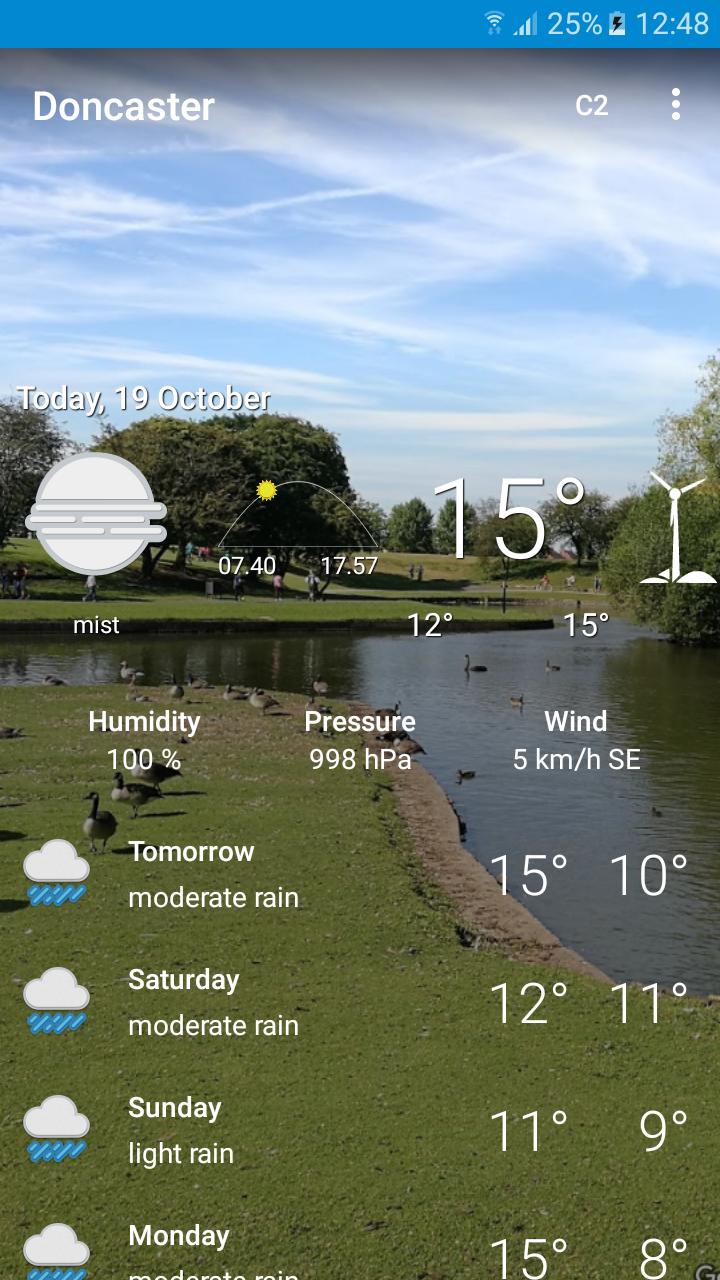Viewport: 720px width, 1280px height.
Task: Tap Tomorrow's moderate rain cloud icon
Action: click(x=56, y=870)
